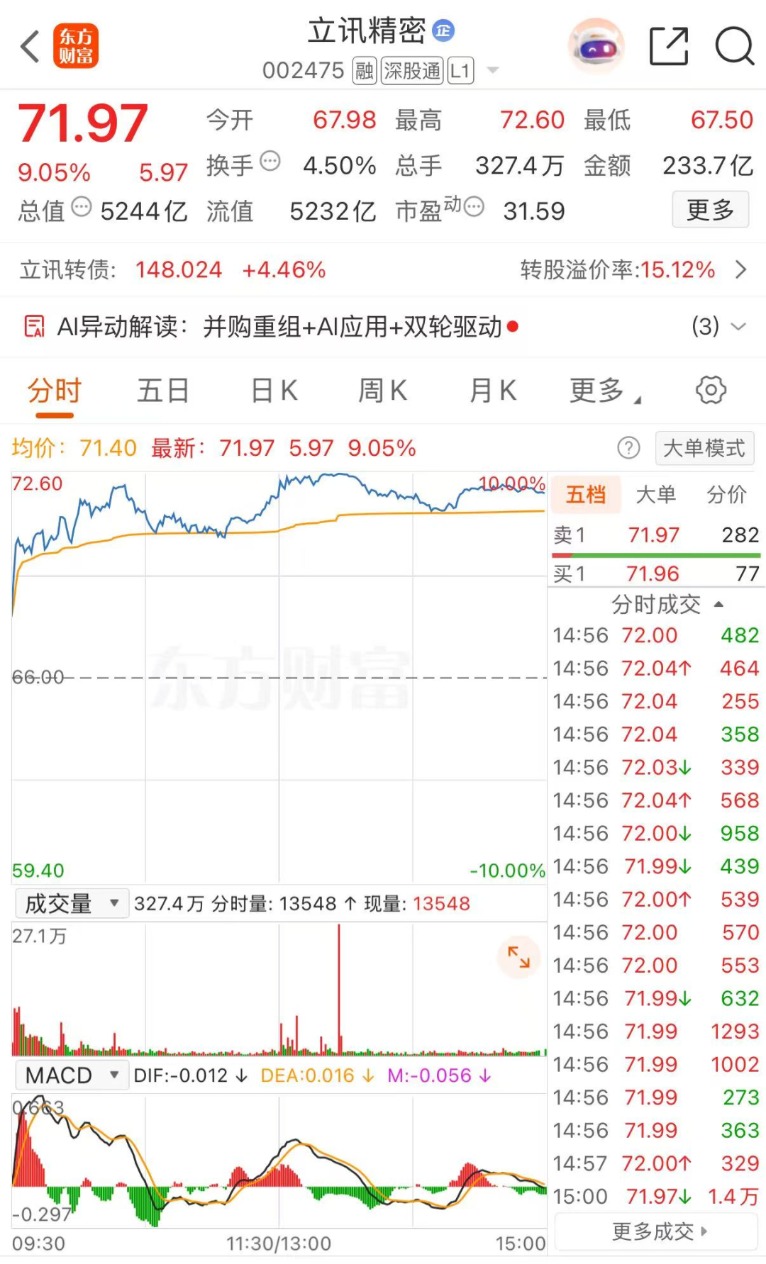766x1264 pixels.
Task: Open the AI robot assistant
Action: coord(596,46)
